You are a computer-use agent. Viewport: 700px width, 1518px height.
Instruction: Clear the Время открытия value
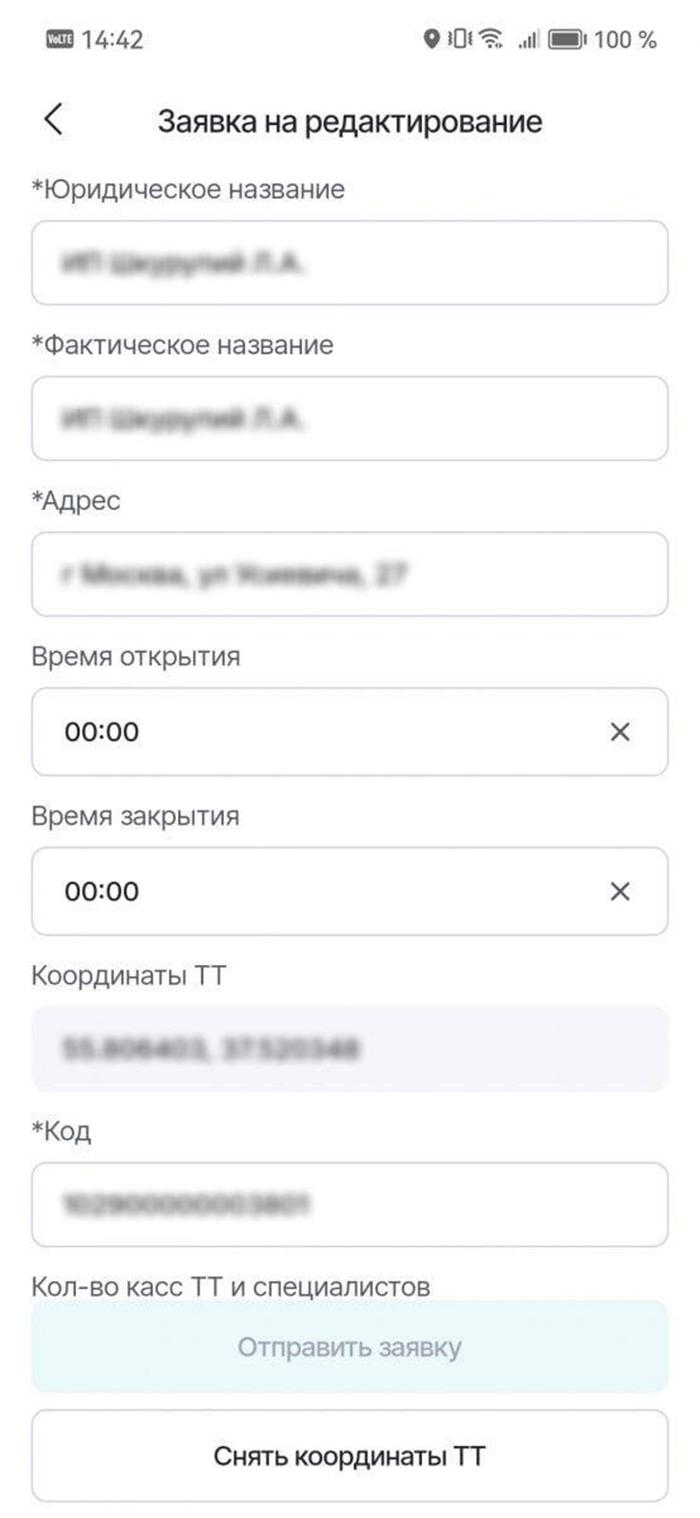pyautogui.click(x=620, y=732)
